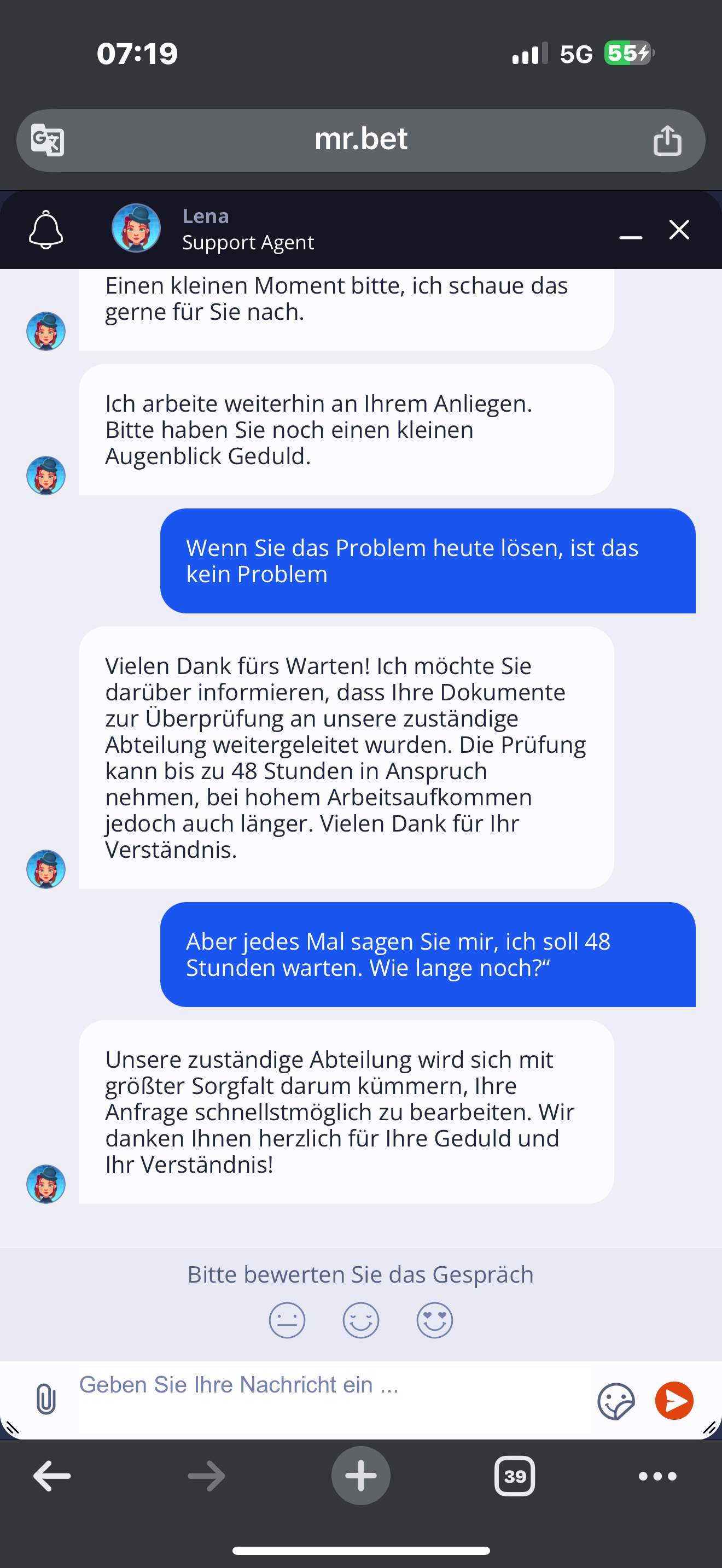Viewport: 722px width, 1568px height.
Task: Go back to the previous page
Action: click(52, 1476)
